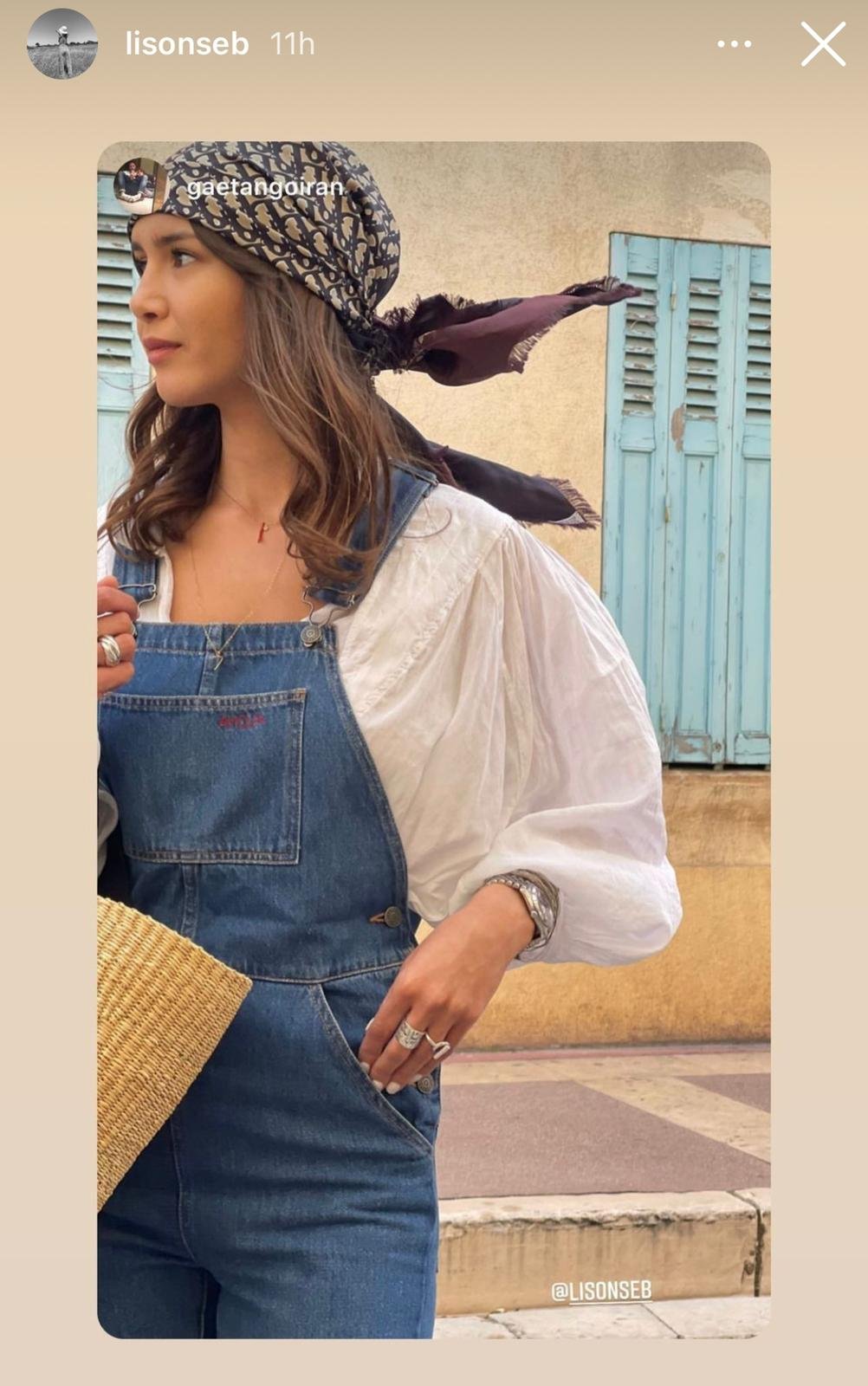This screenshot has height=1386, width=868.
Task: Tap the @LISONSEB mention tag
Action: 601,1291
